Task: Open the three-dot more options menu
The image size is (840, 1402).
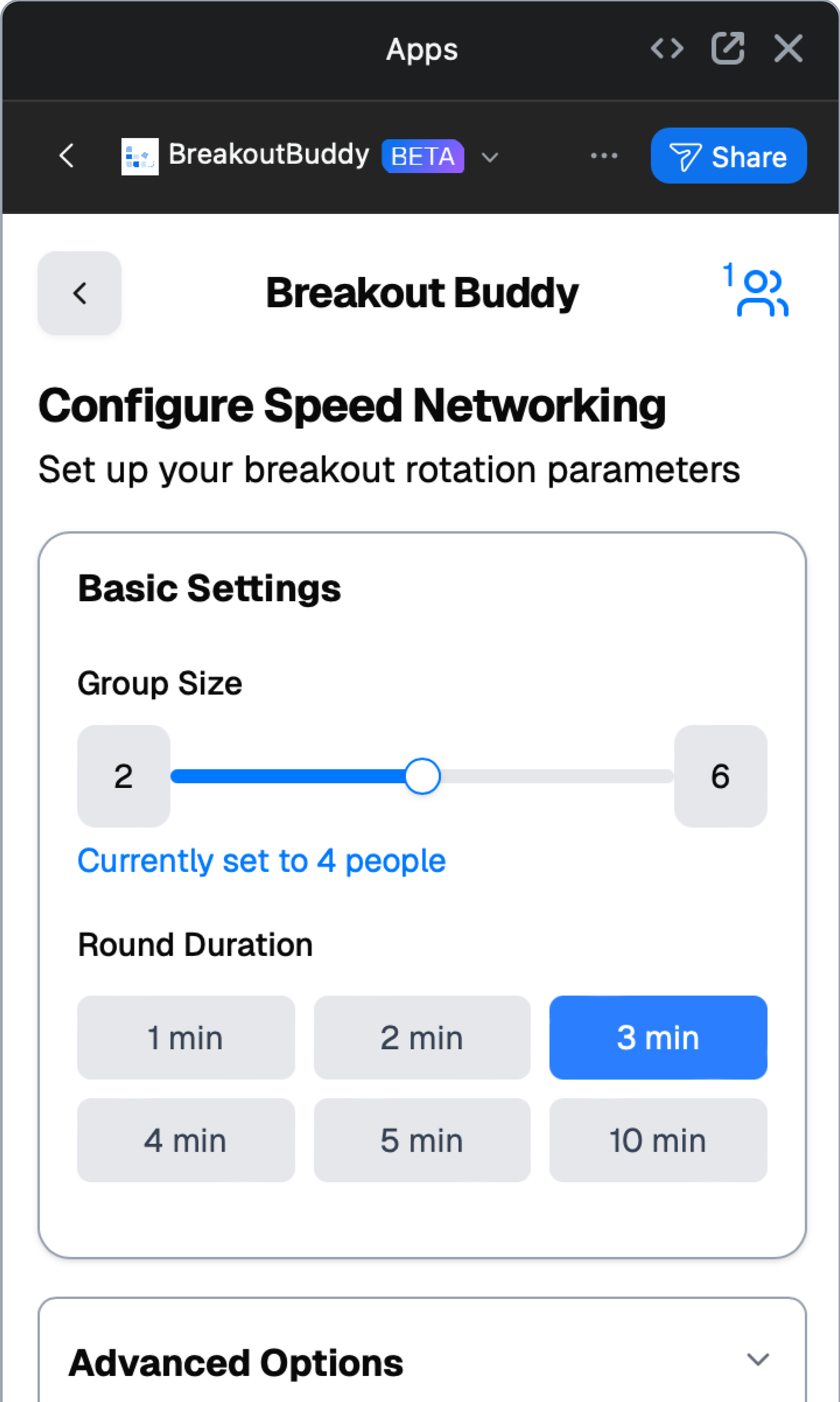Action: point(603,156)
